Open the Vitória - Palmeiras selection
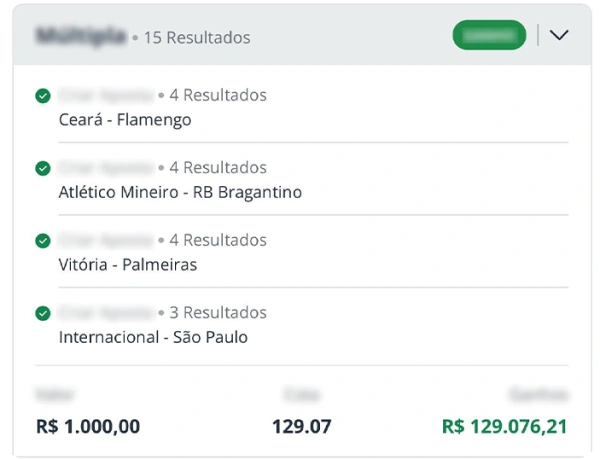 (x=128, y=265)
